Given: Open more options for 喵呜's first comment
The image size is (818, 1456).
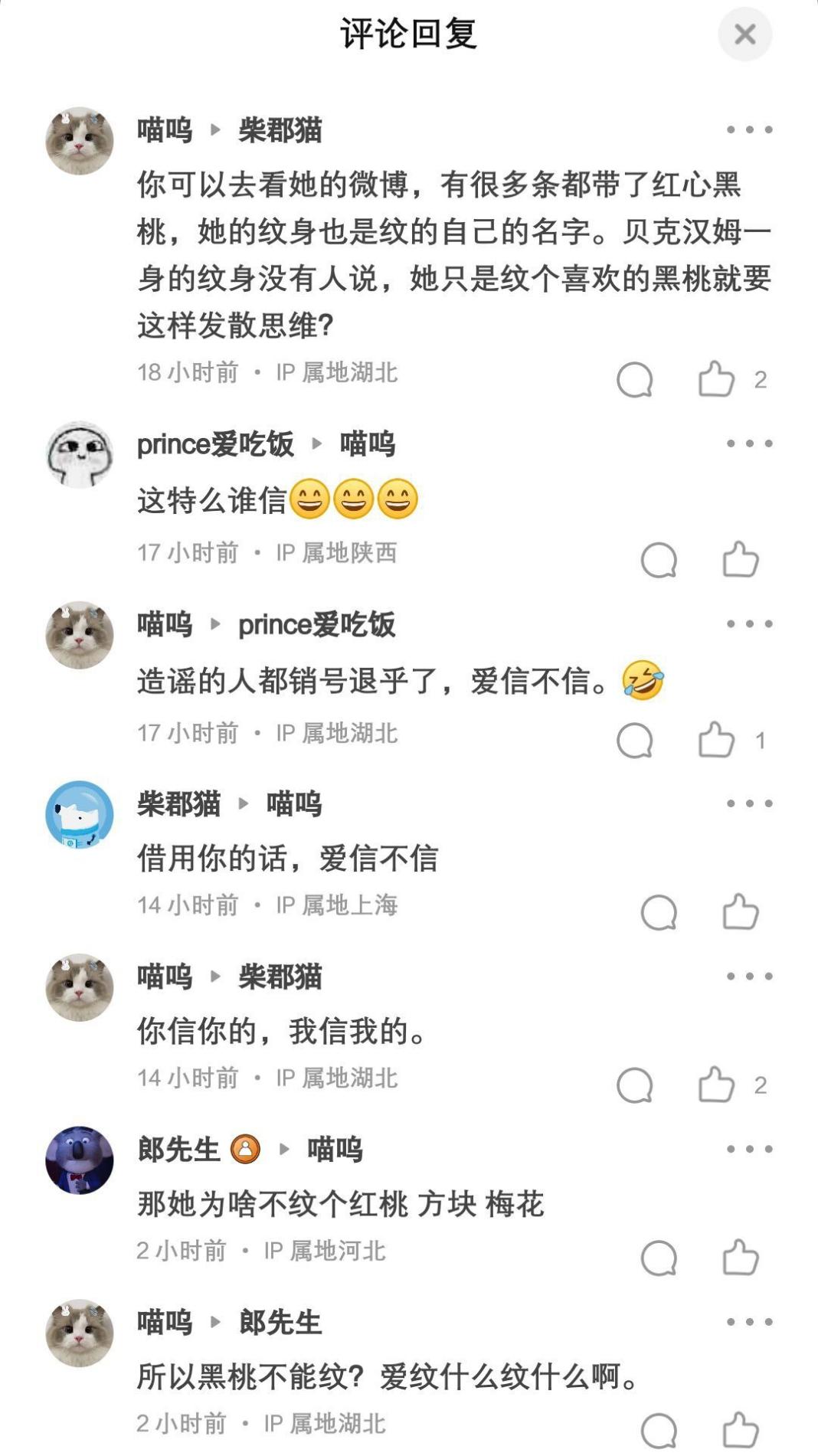Looking at the screenshot, I should (749, 129).
